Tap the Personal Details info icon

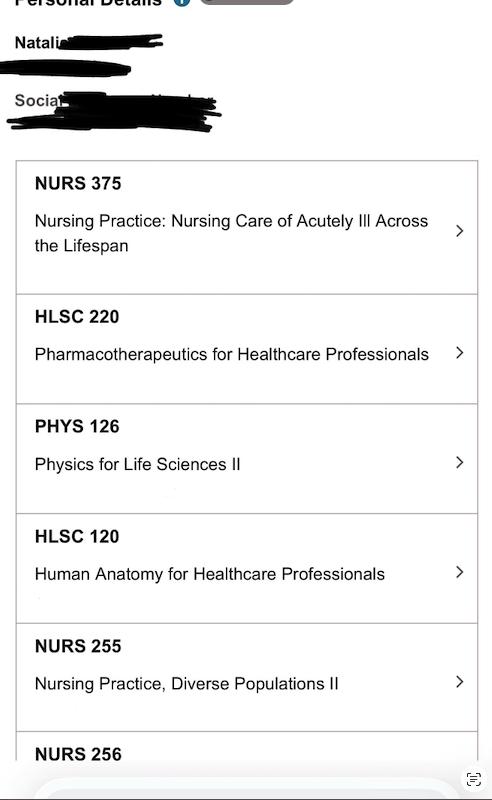182,2
